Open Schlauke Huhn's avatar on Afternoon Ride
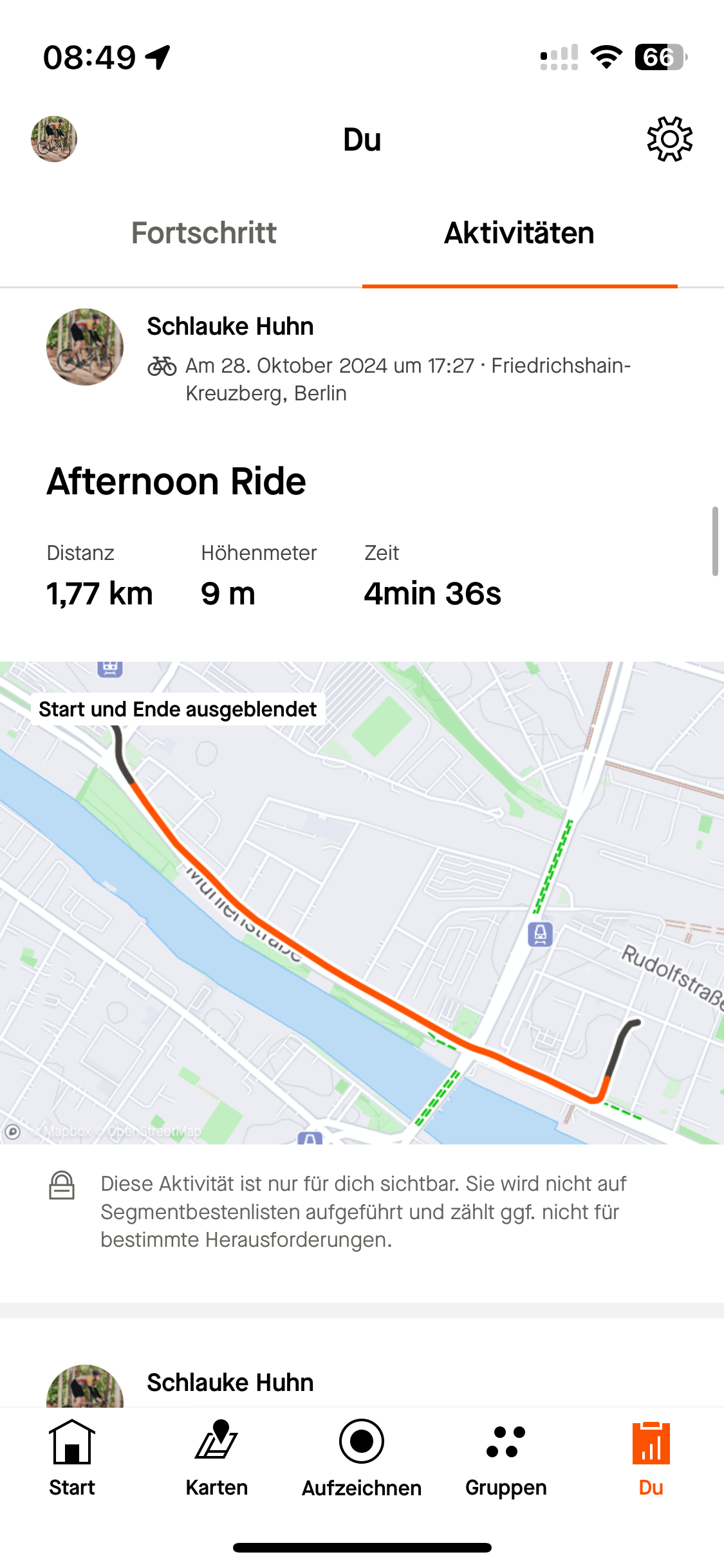Viewport: 724px width, 1568px height. coord(85,347)
